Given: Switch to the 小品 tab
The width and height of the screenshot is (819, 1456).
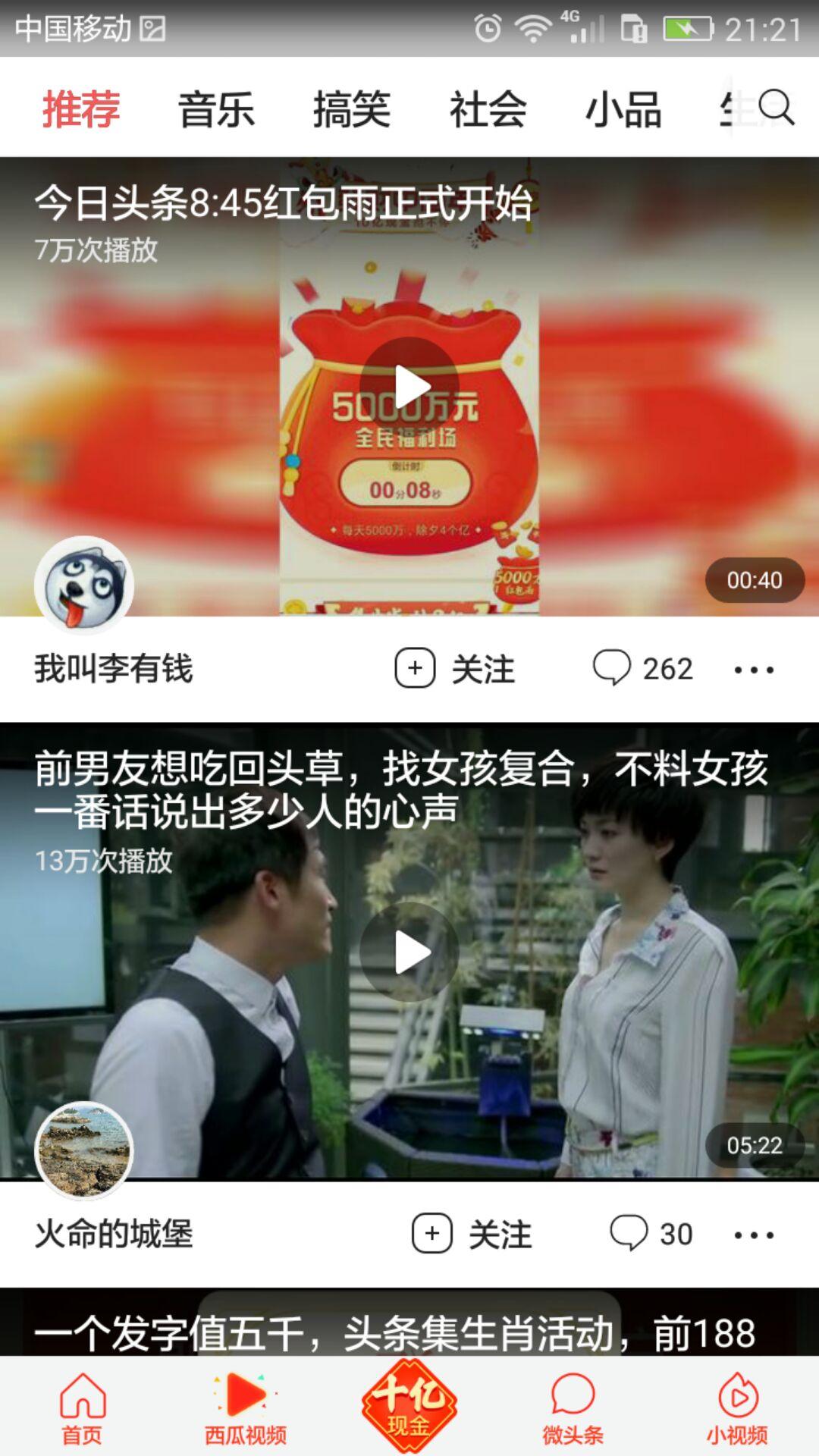Looking at the screenshot, I should (623, 109).
